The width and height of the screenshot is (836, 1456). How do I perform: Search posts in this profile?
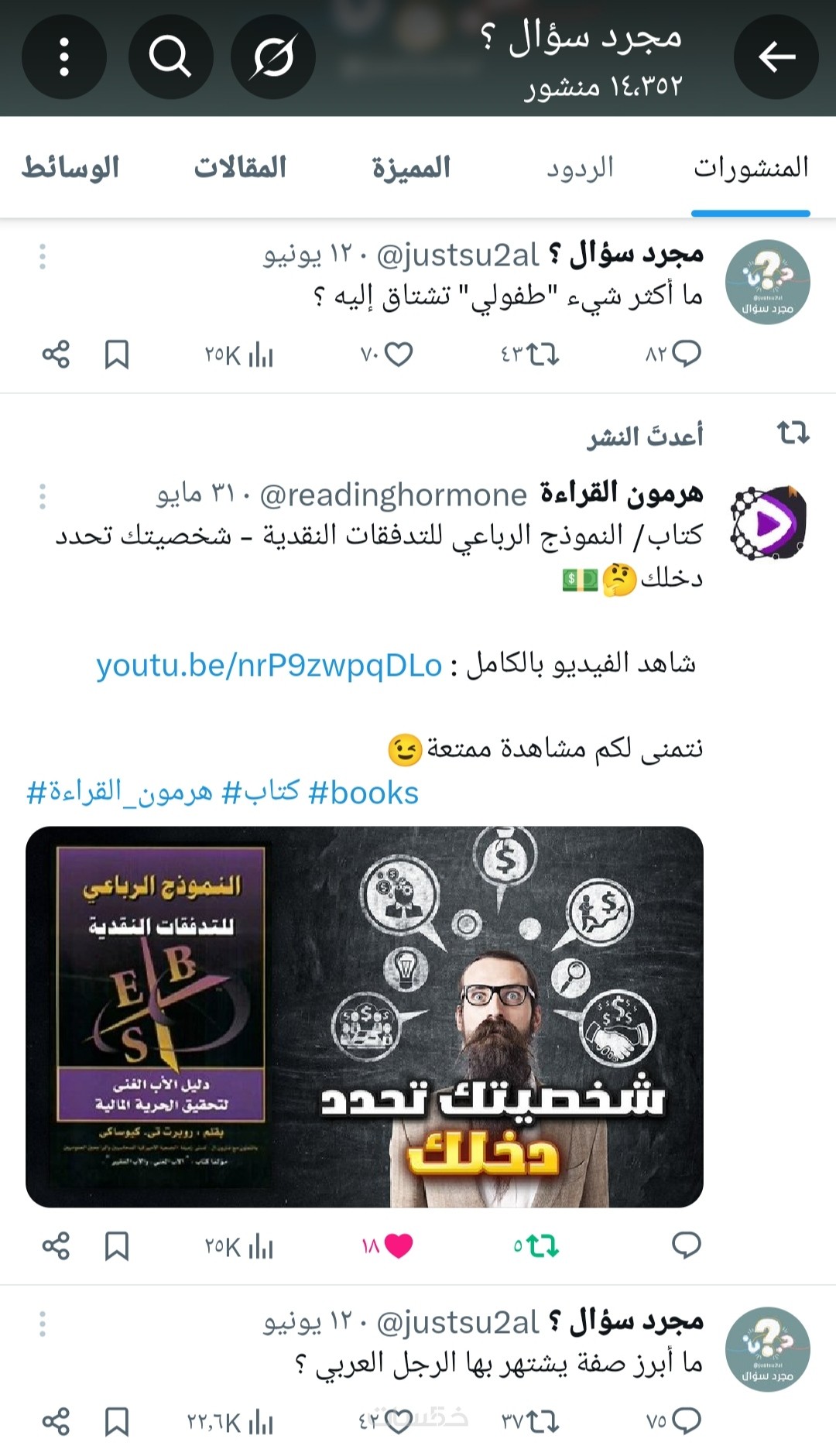[170, 57]
